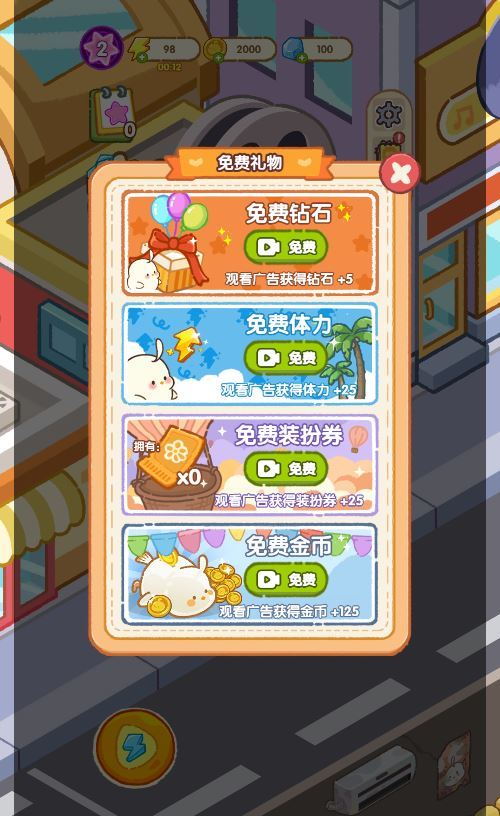Get free dress-up tickets 免费装扮券

[x=286, y=468]
